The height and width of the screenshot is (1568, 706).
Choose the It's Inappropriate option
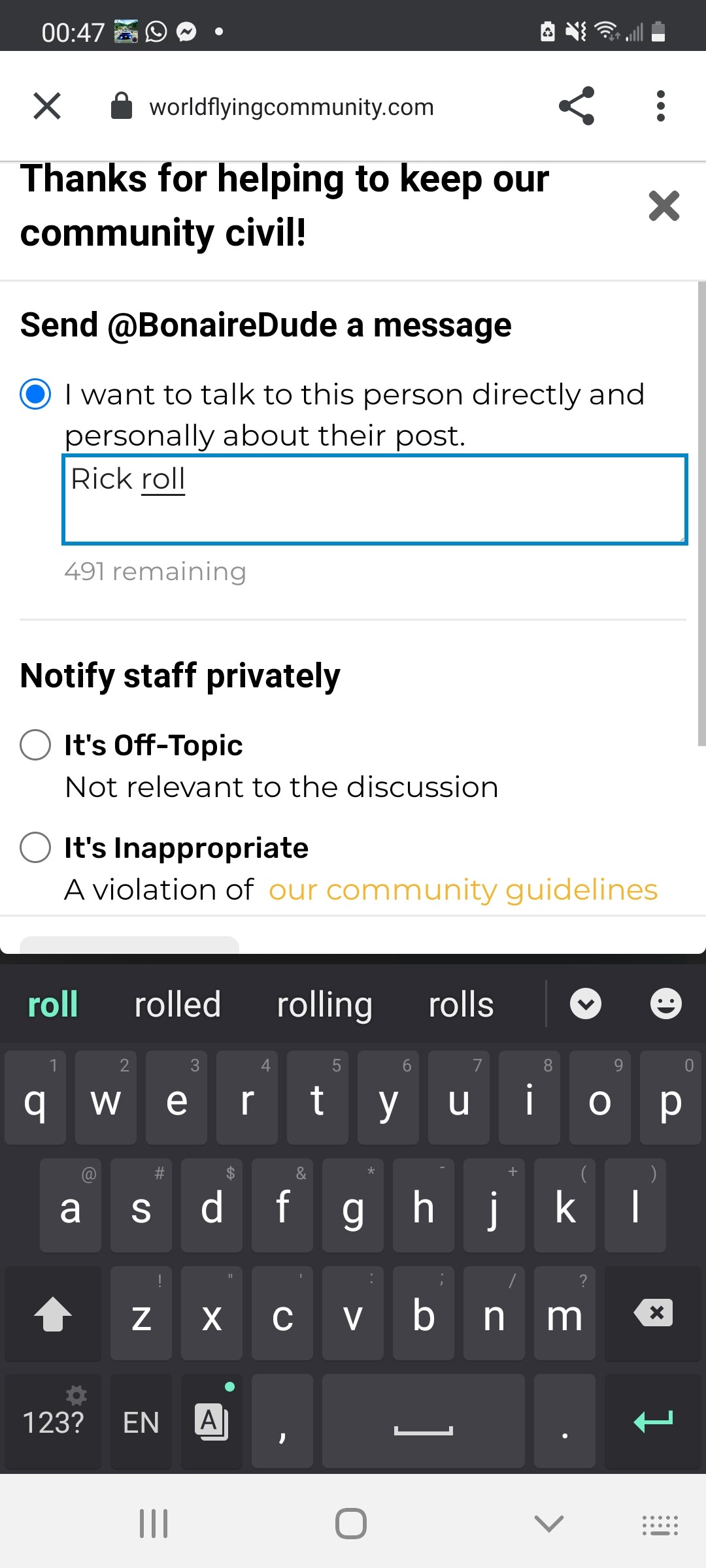point(35,847)
